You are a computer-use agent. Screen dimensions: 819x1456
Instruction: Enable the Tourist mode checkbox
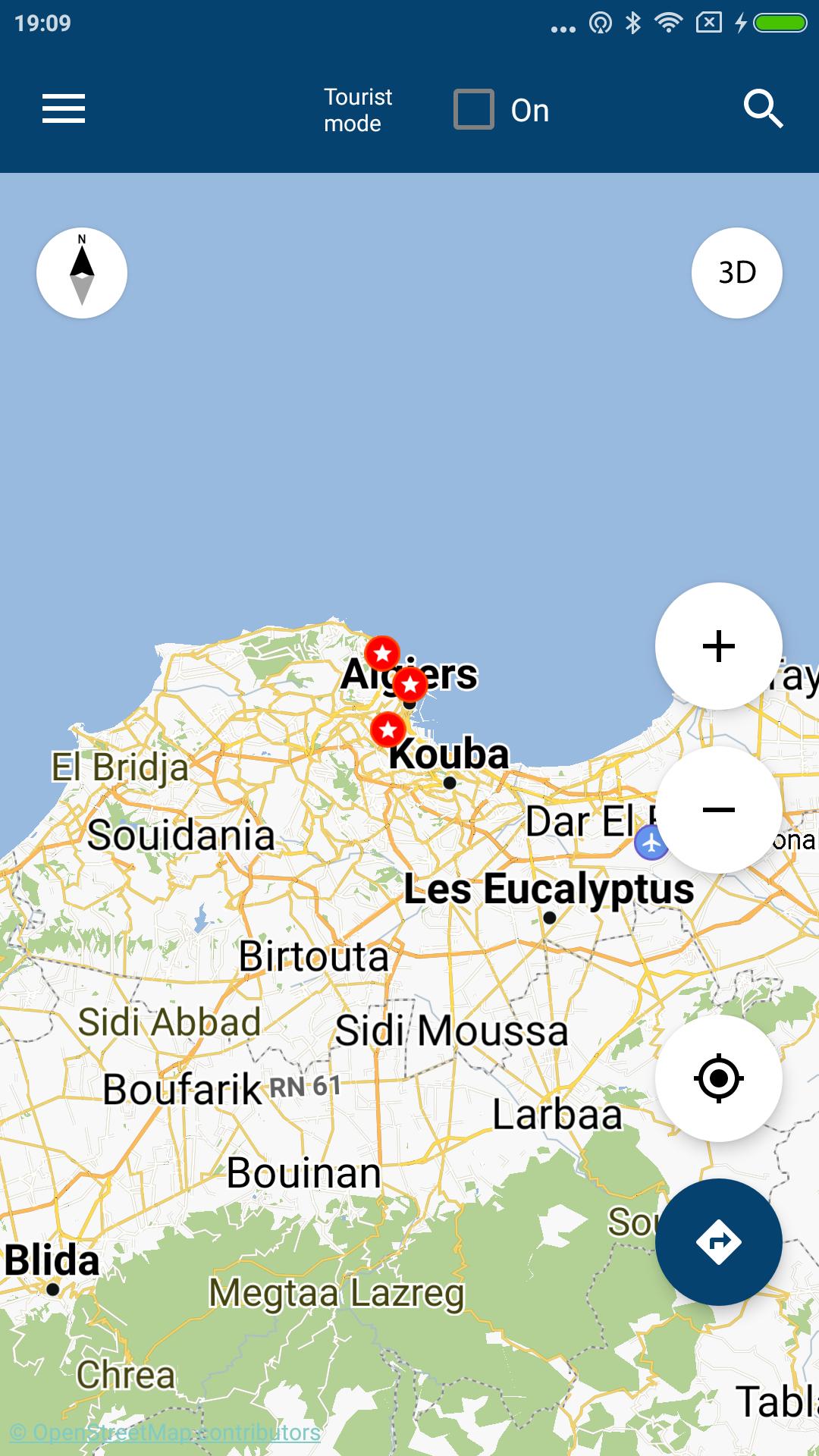(474, 110)
